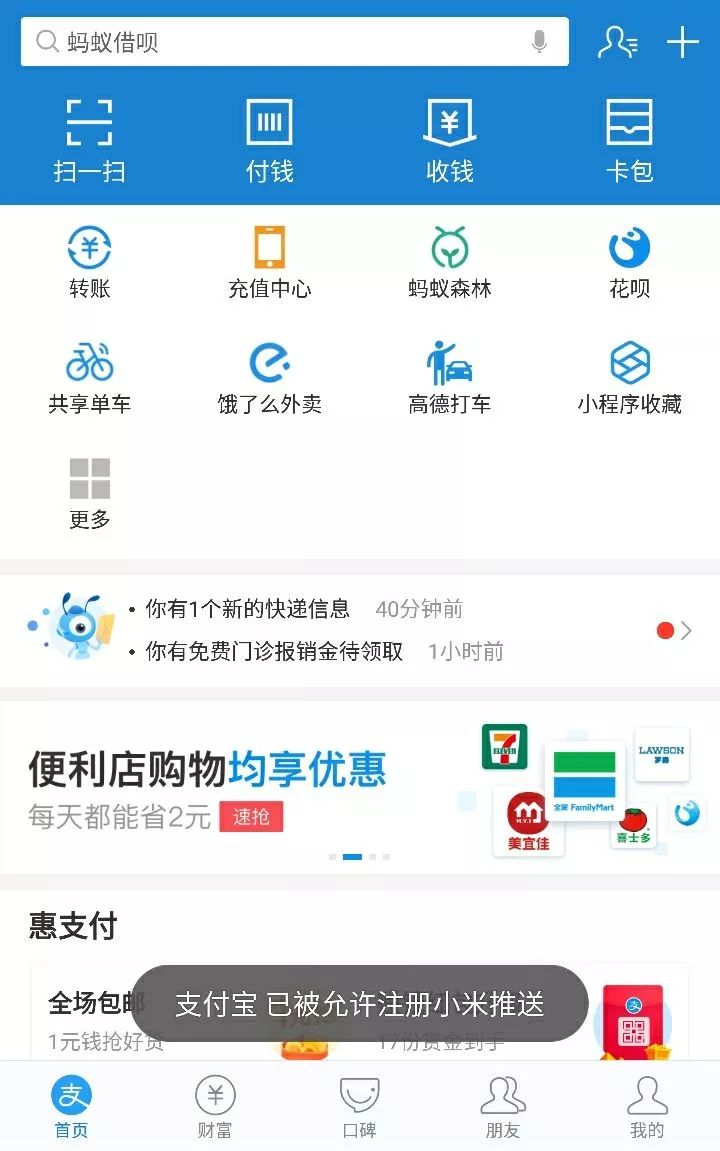Open 高德打车 ride hailing

point(449,377)
